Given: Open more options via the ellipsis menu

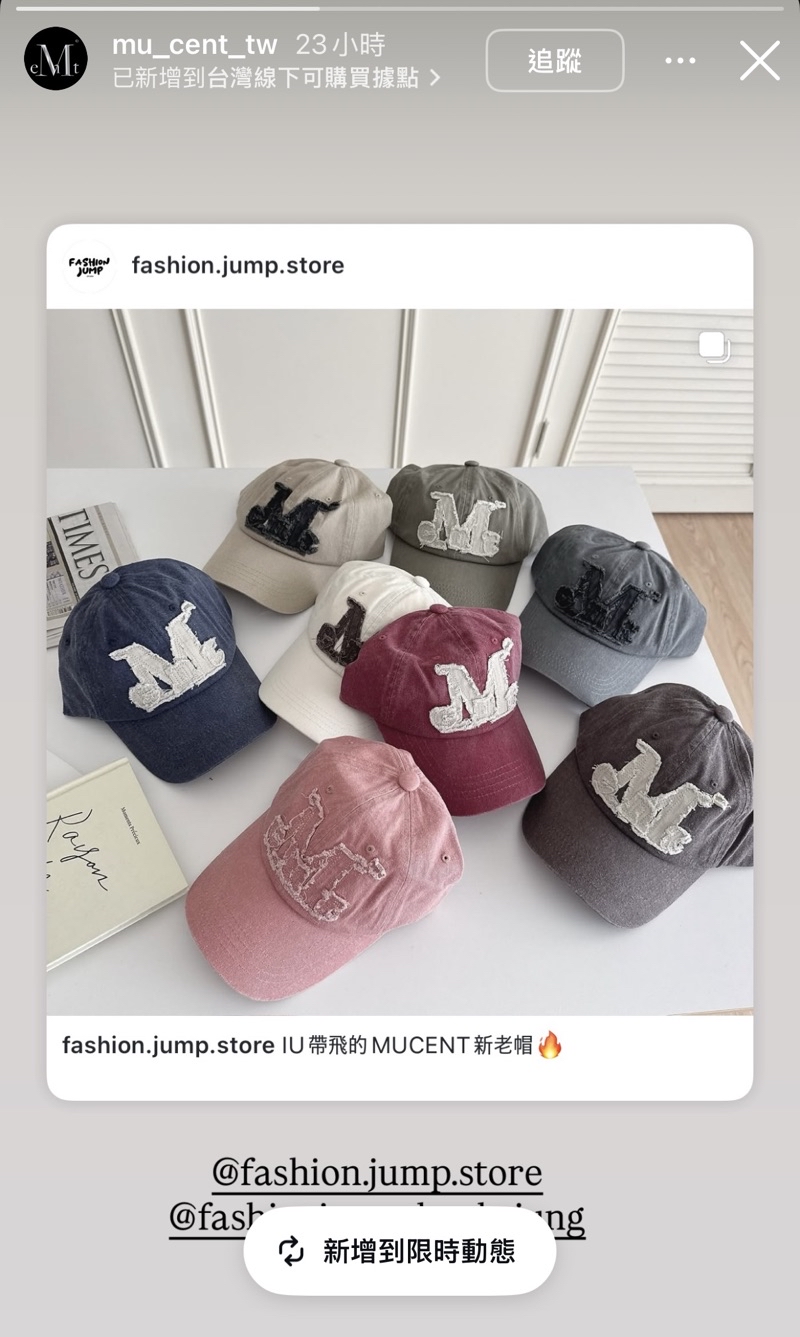Looking at the screenshot, I should pos(679,60).
